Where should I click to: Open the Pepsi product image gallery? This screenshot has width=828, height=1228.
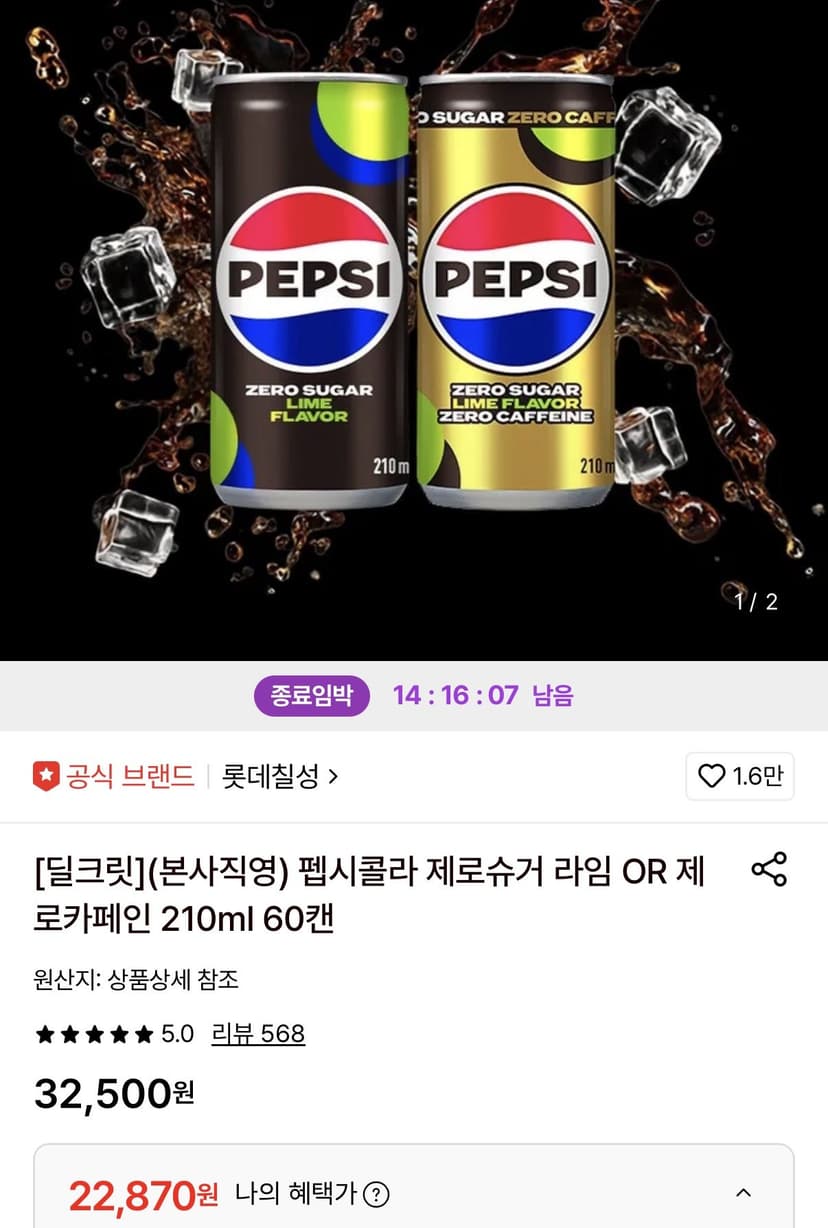point(414,330)
